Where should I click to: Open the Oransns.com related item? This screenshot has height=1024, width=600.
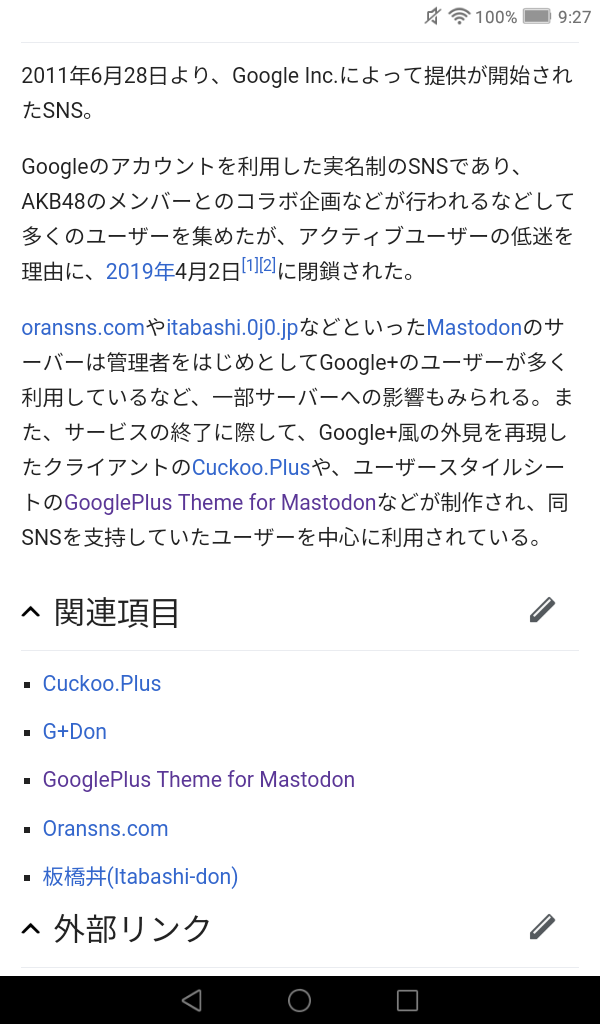pos(105,829)
